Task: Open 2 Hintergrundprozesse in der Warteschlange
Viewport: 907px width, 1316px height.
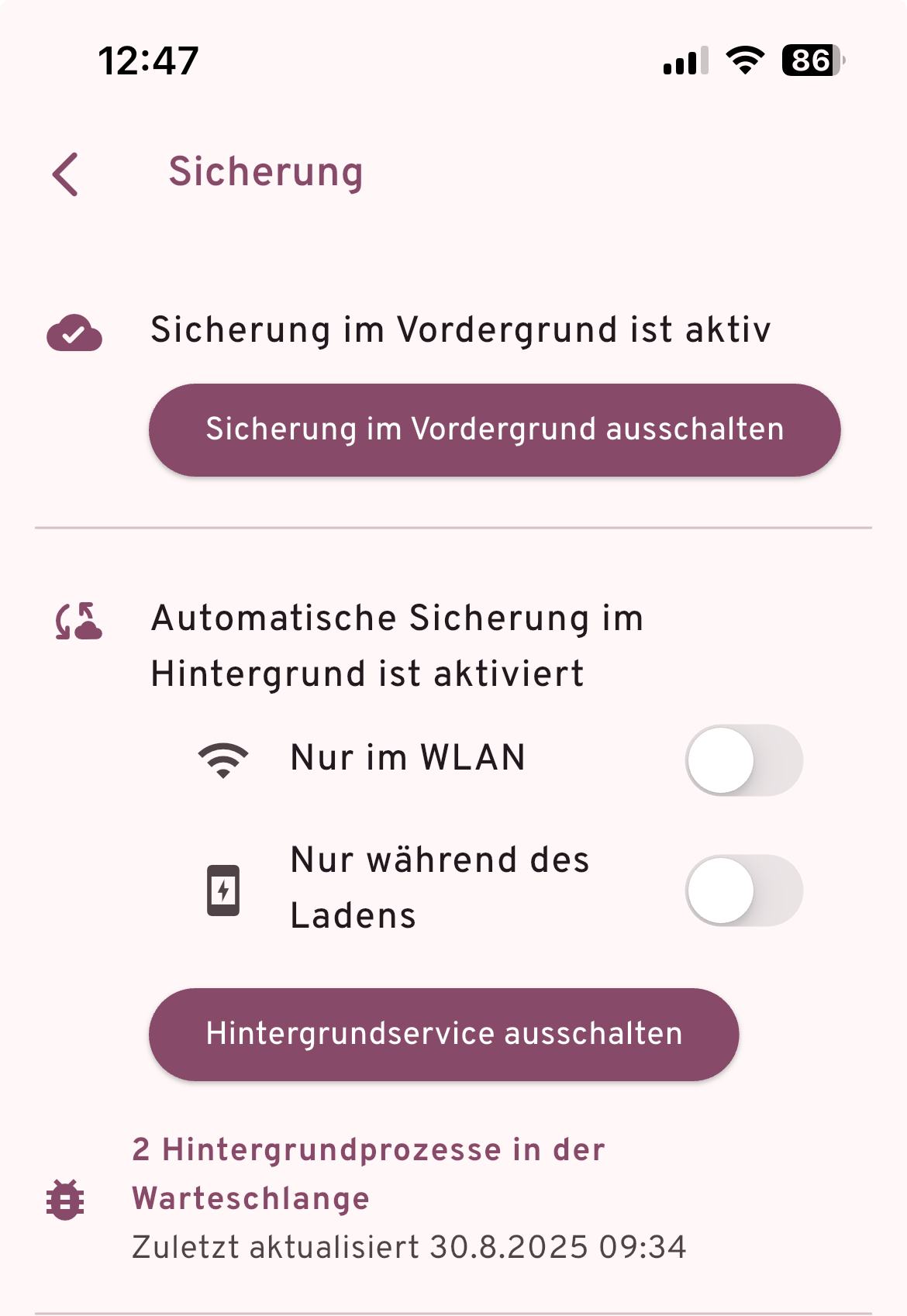Action: (x=368, y=1174)
